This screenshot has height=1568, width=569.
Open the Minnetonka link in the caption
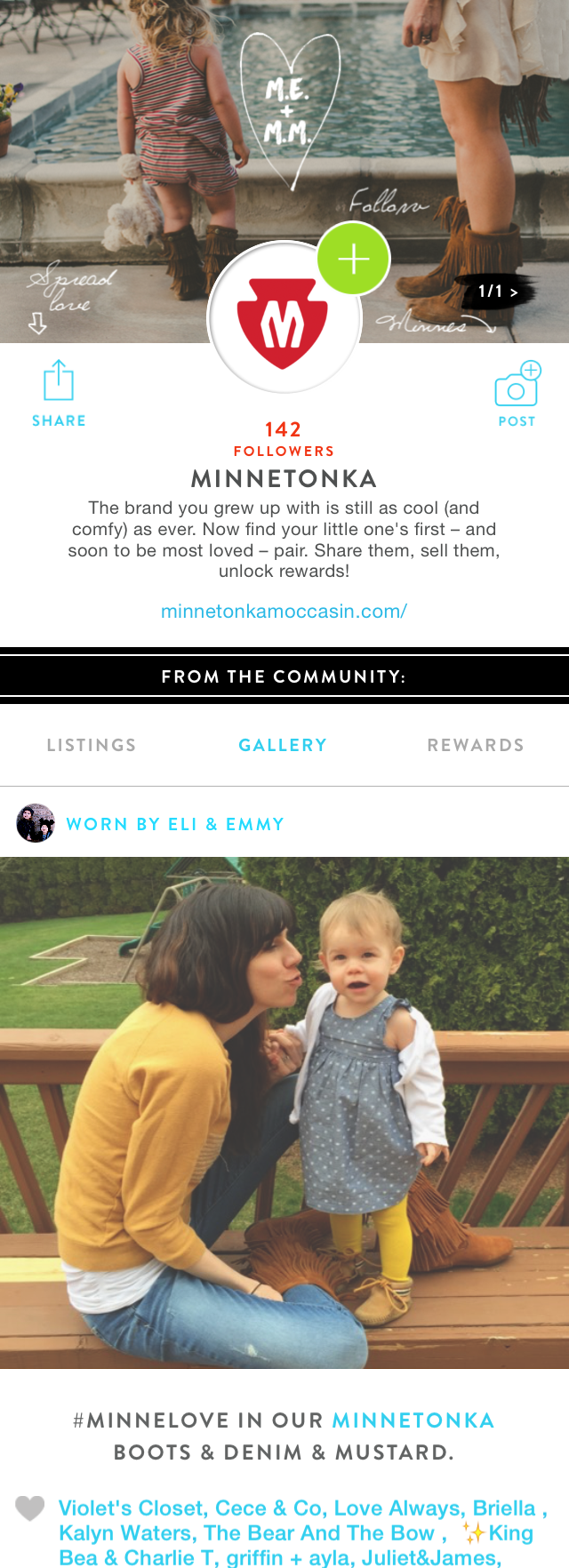coord(413,1420)
